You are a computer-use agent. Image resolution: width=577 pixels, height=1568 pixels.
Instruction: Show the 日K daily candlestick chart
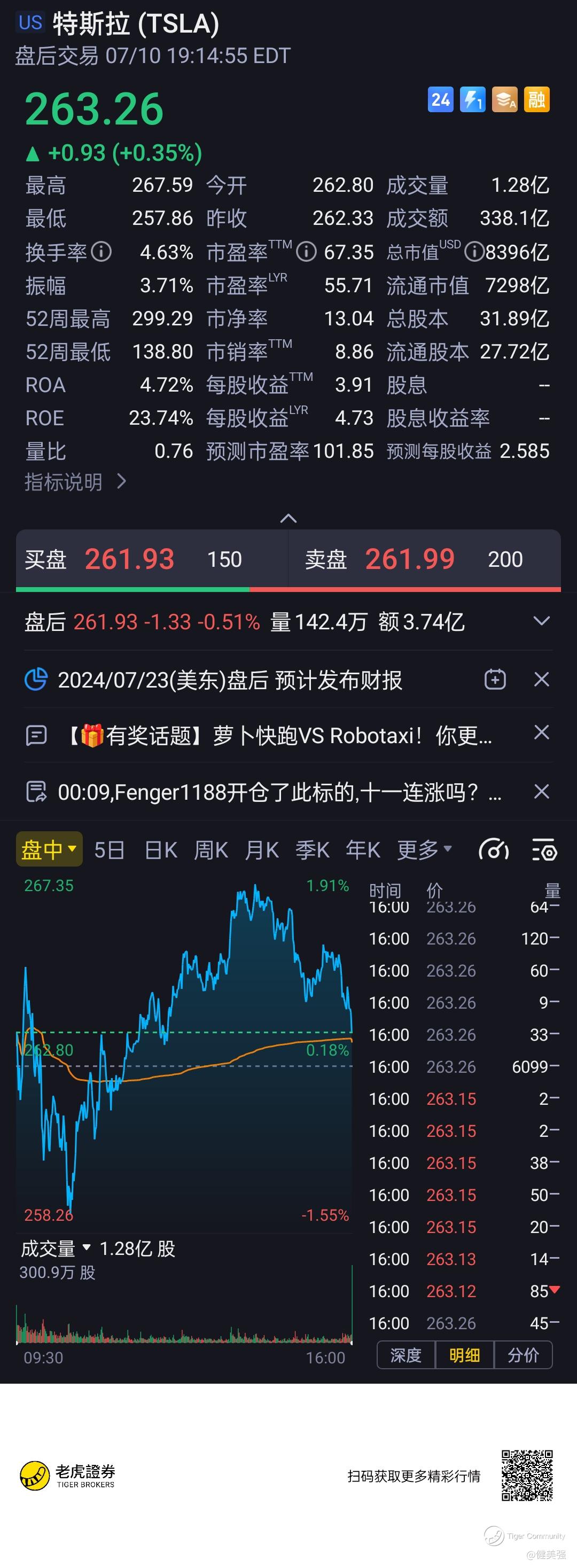[161, 850]
